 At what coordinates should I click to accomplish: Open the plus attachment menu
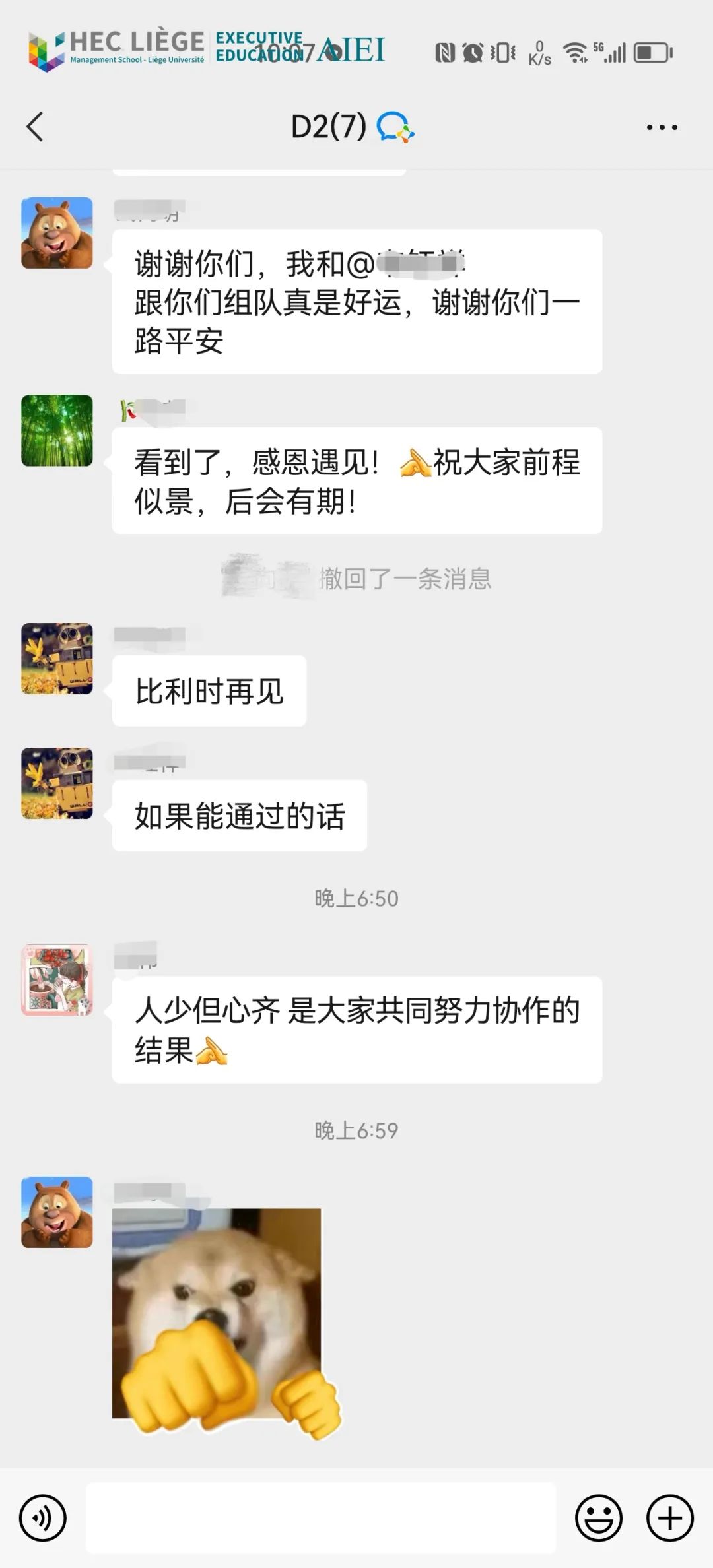[669, 1518]
